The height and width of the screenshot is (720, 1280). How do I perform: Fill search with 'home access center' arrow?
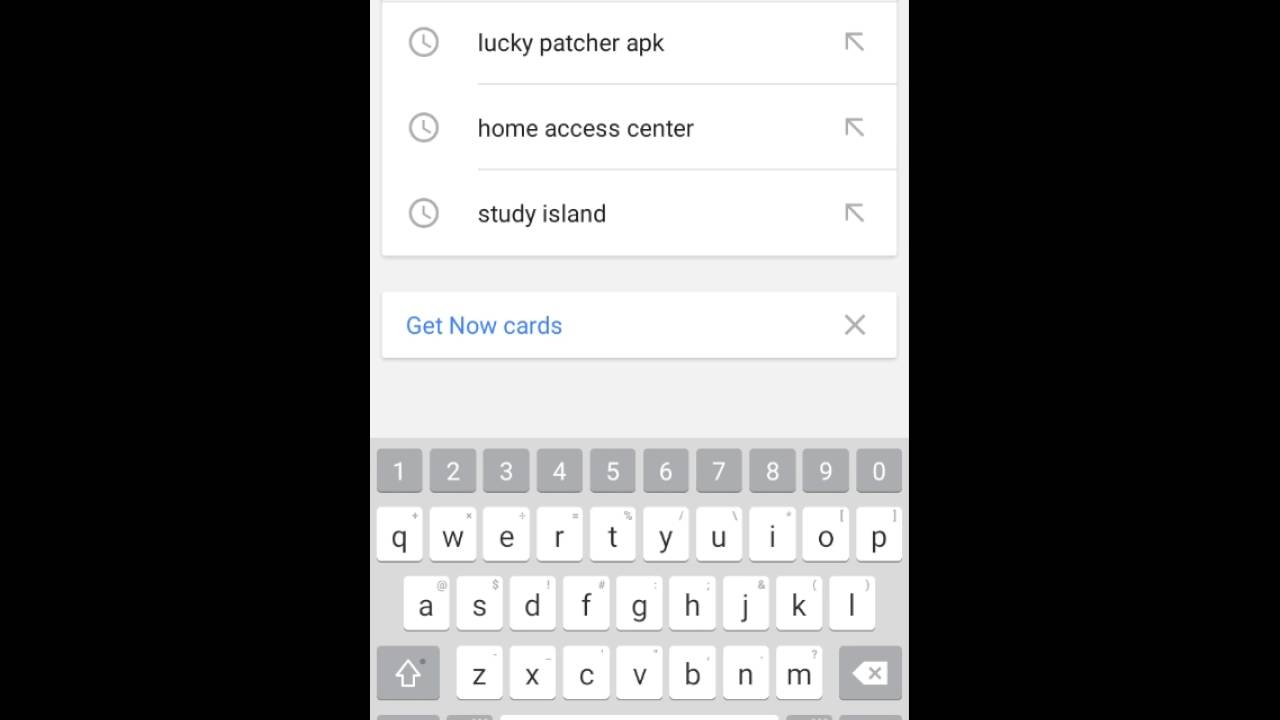(854, 127)
